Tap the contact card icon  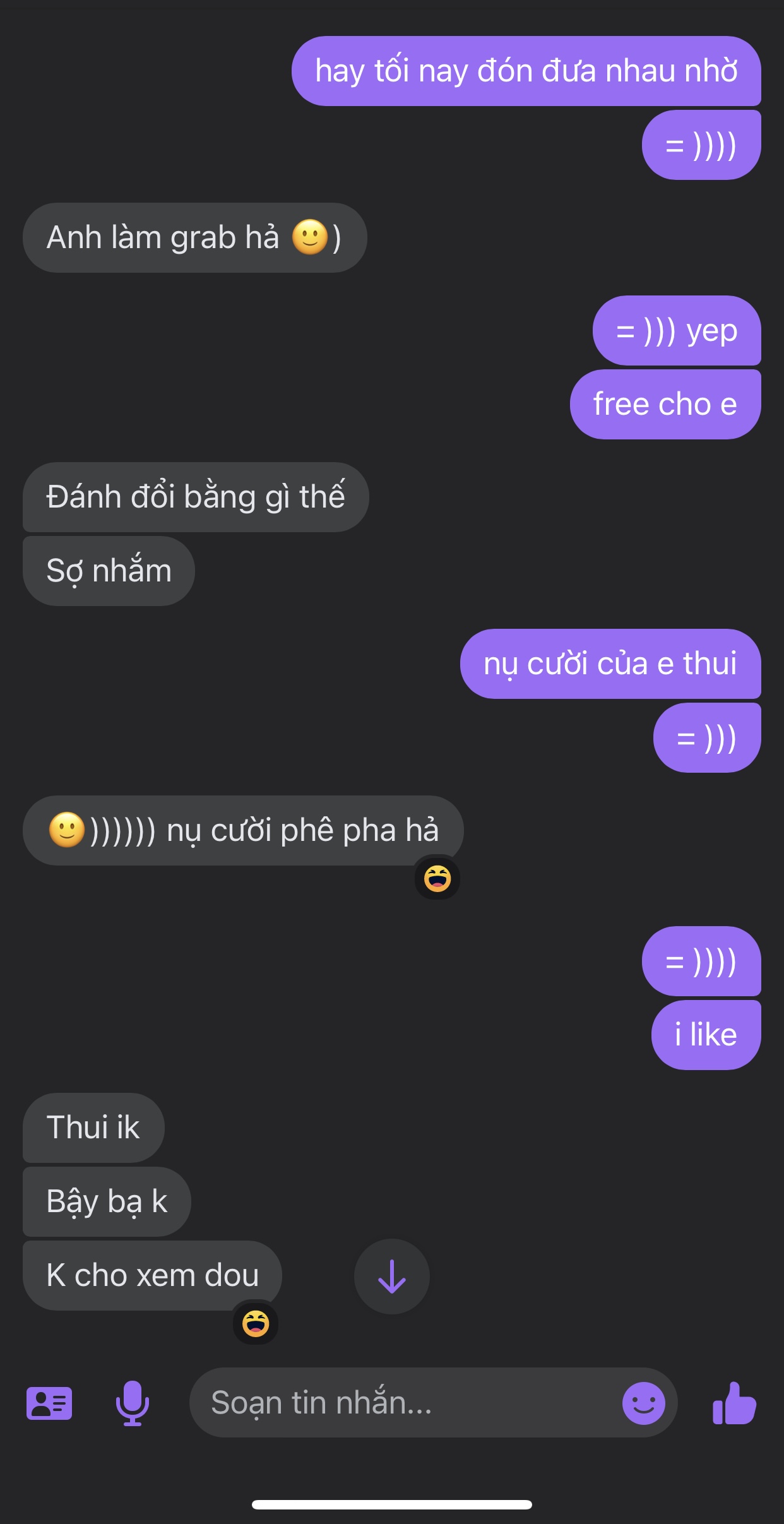(x=49, y=1403)
